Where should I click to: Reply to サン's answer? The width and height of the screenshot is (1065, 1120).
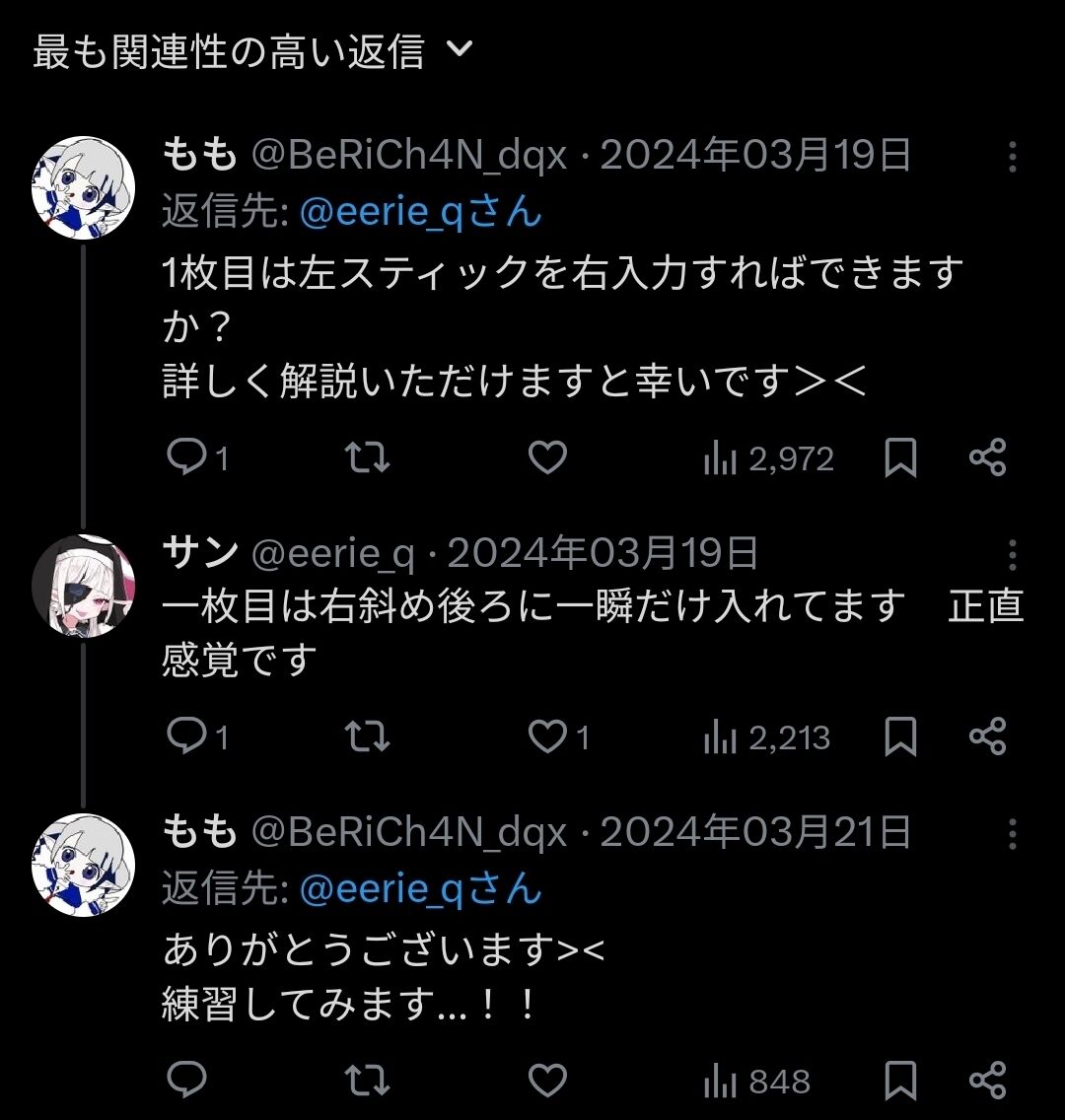click(x=185, y=737)
